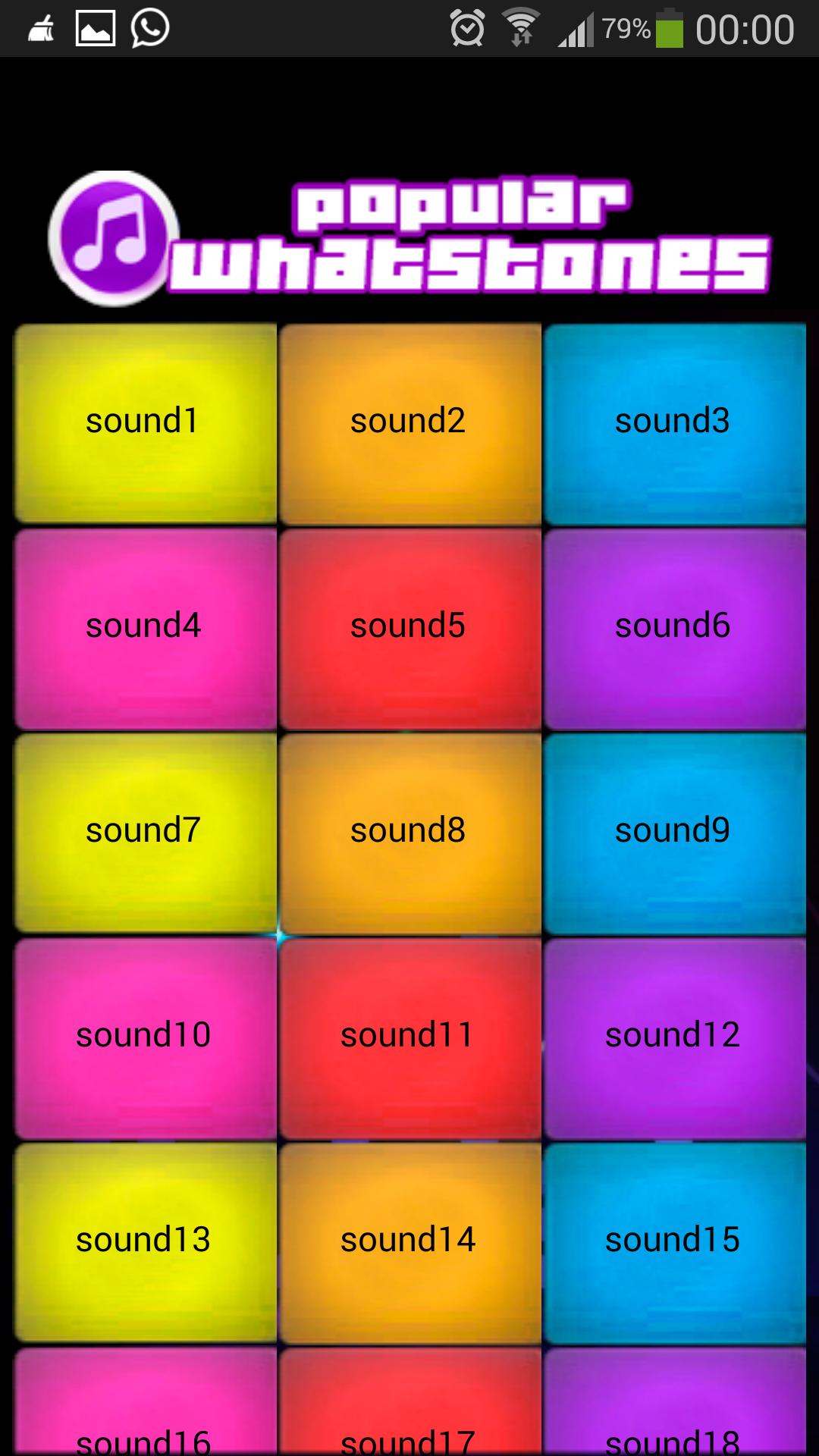This screenshot has width=819, height=1456.
Task: Play the red sound5 pad
Action: pos(409,627)
